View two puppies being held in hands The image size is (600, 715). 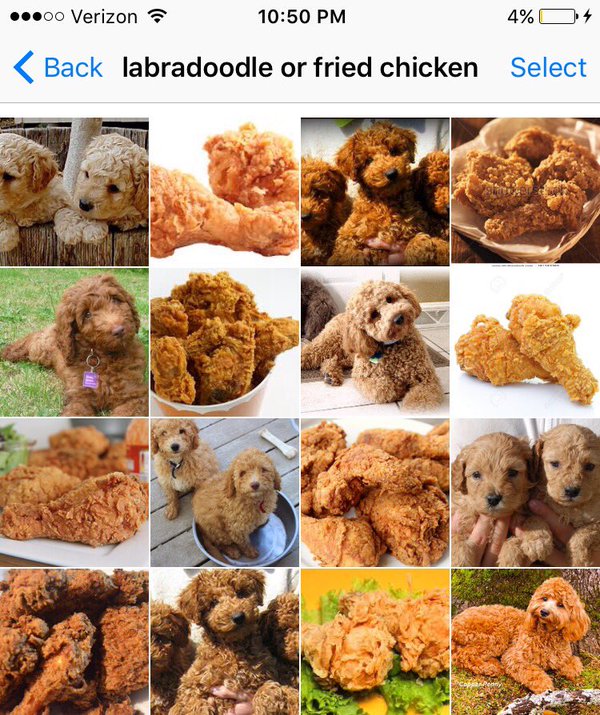click(x=525, y=493)
